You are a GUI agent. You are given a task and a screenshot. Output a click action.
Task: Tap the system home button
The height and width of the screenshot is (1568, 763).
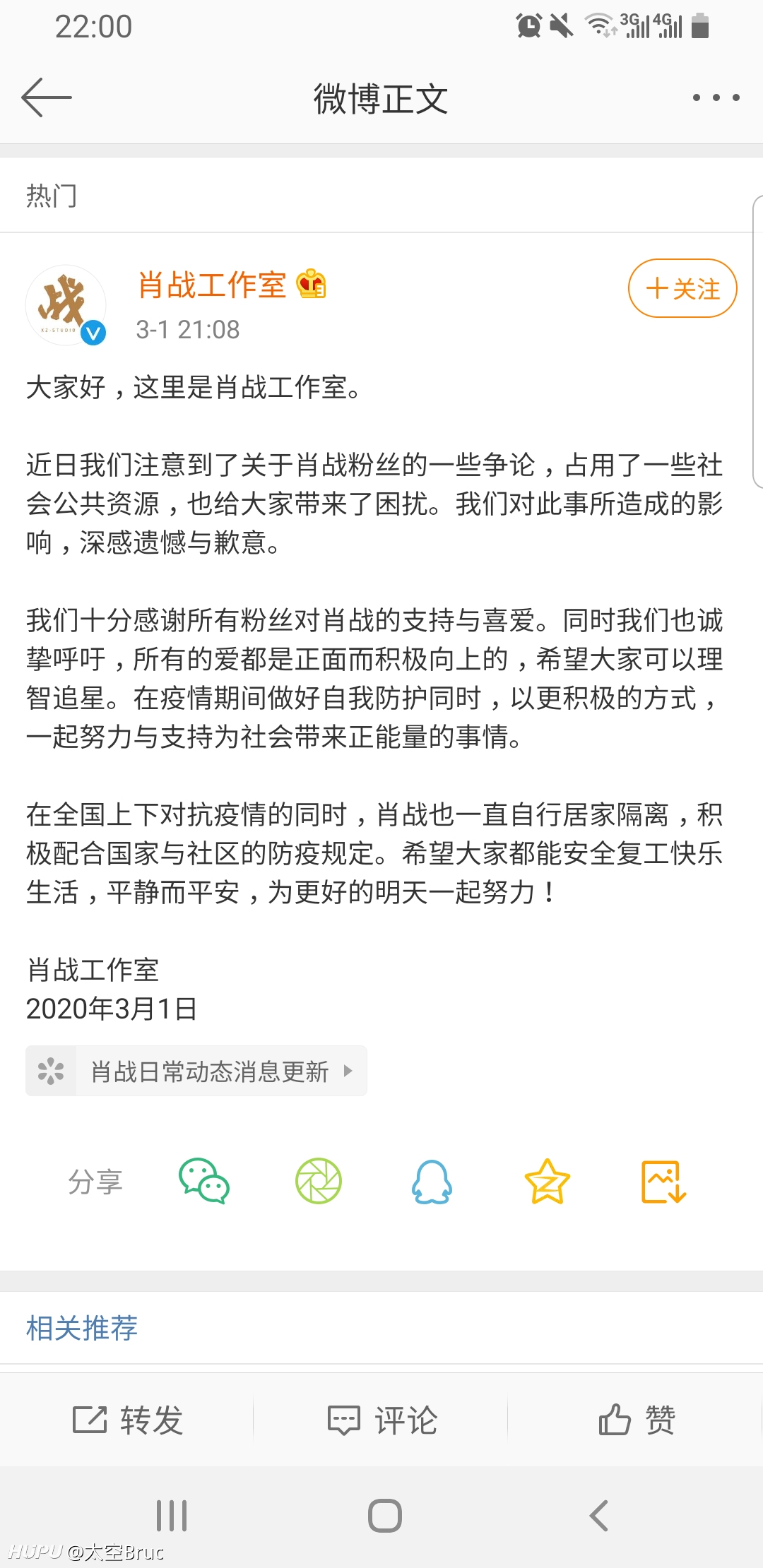(385, 1516)
